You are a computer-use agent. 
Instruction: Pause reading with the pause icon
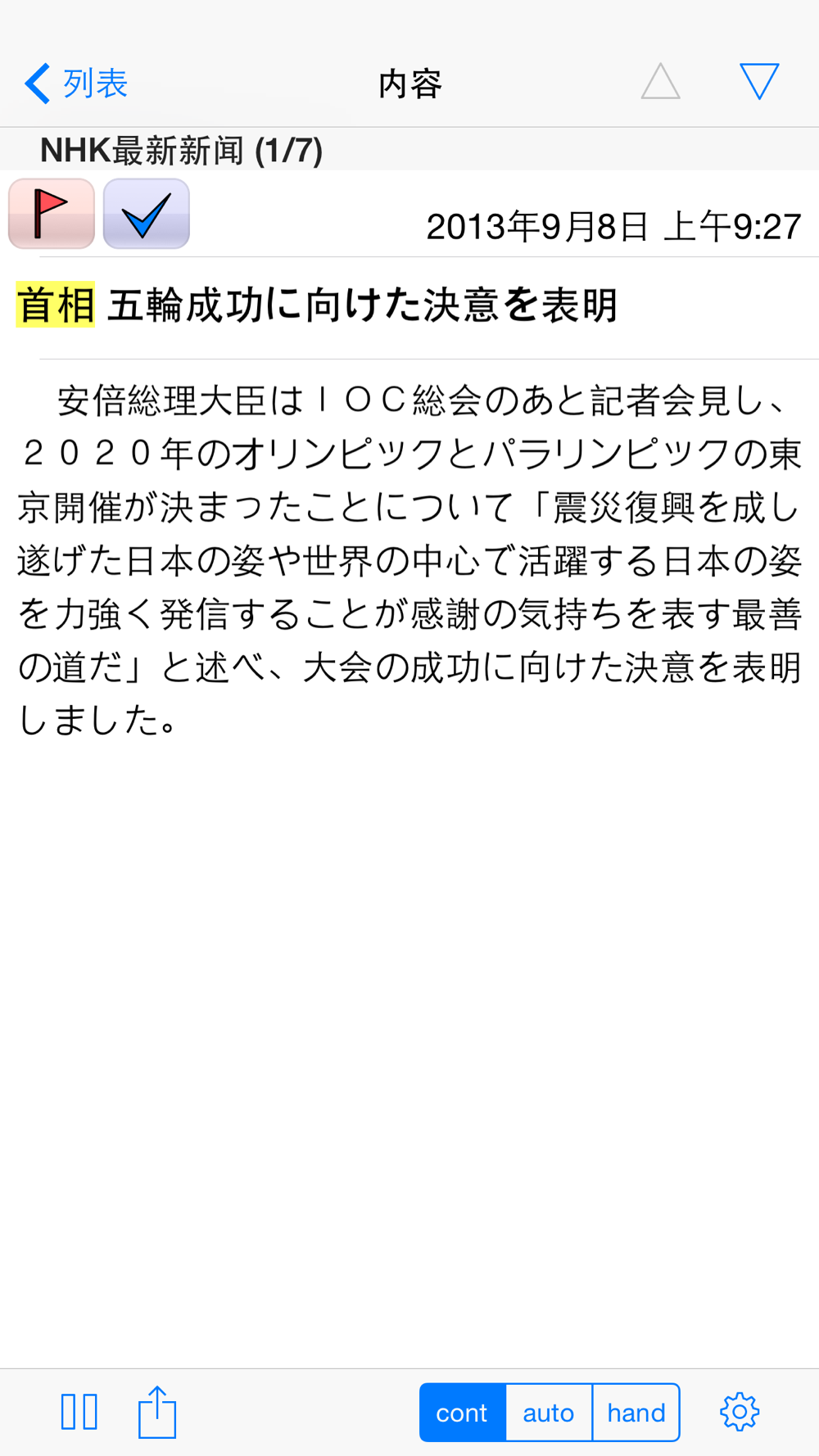79,1412
